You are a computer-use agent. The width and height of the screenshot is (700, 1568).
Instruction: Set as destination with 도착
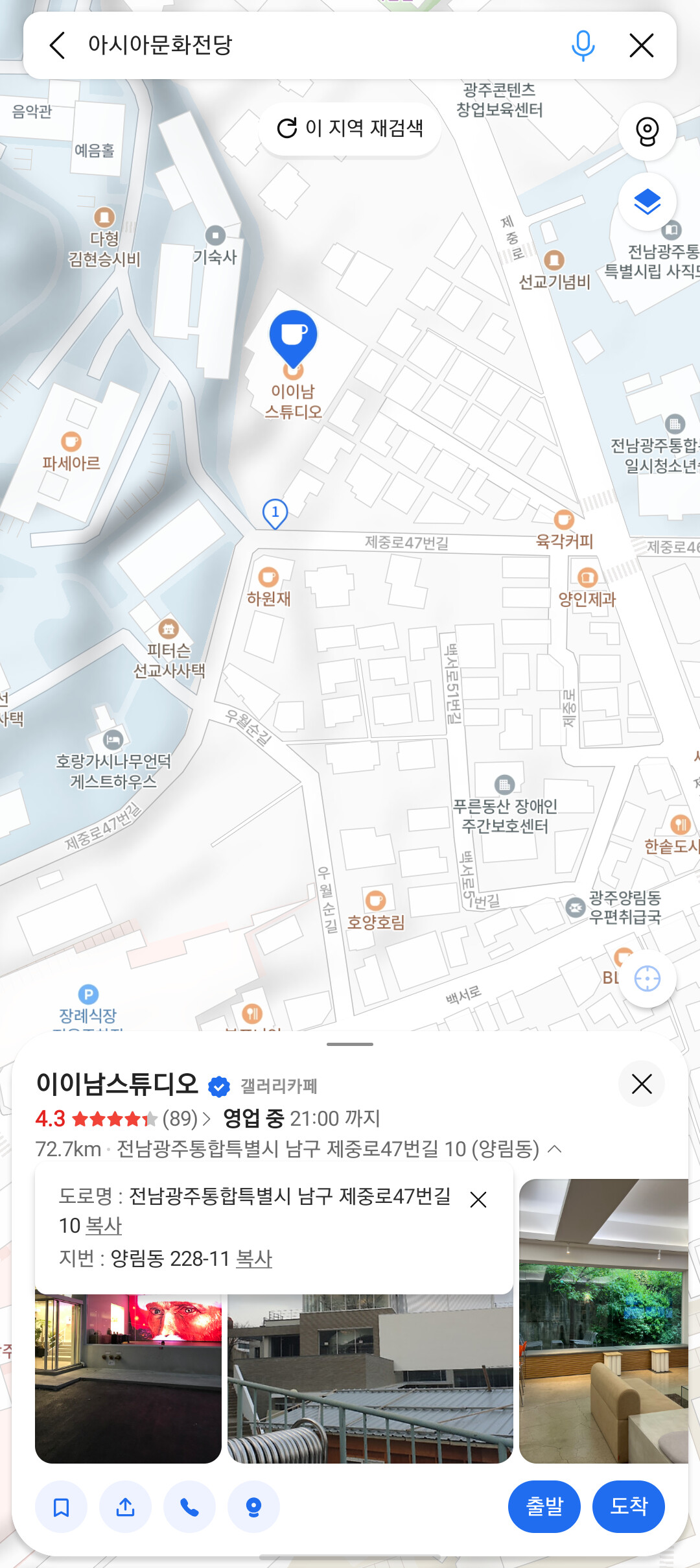click(x=629, y=1506)
